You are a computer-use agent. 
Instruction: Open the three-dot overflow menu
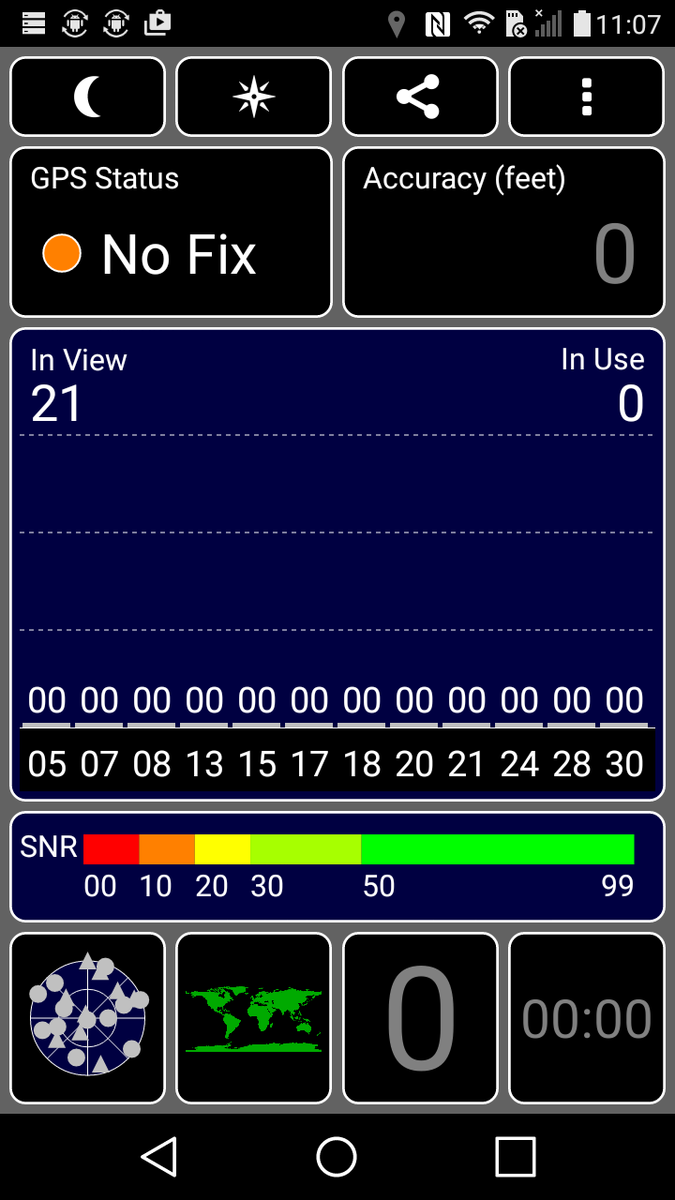click(586, 97)
